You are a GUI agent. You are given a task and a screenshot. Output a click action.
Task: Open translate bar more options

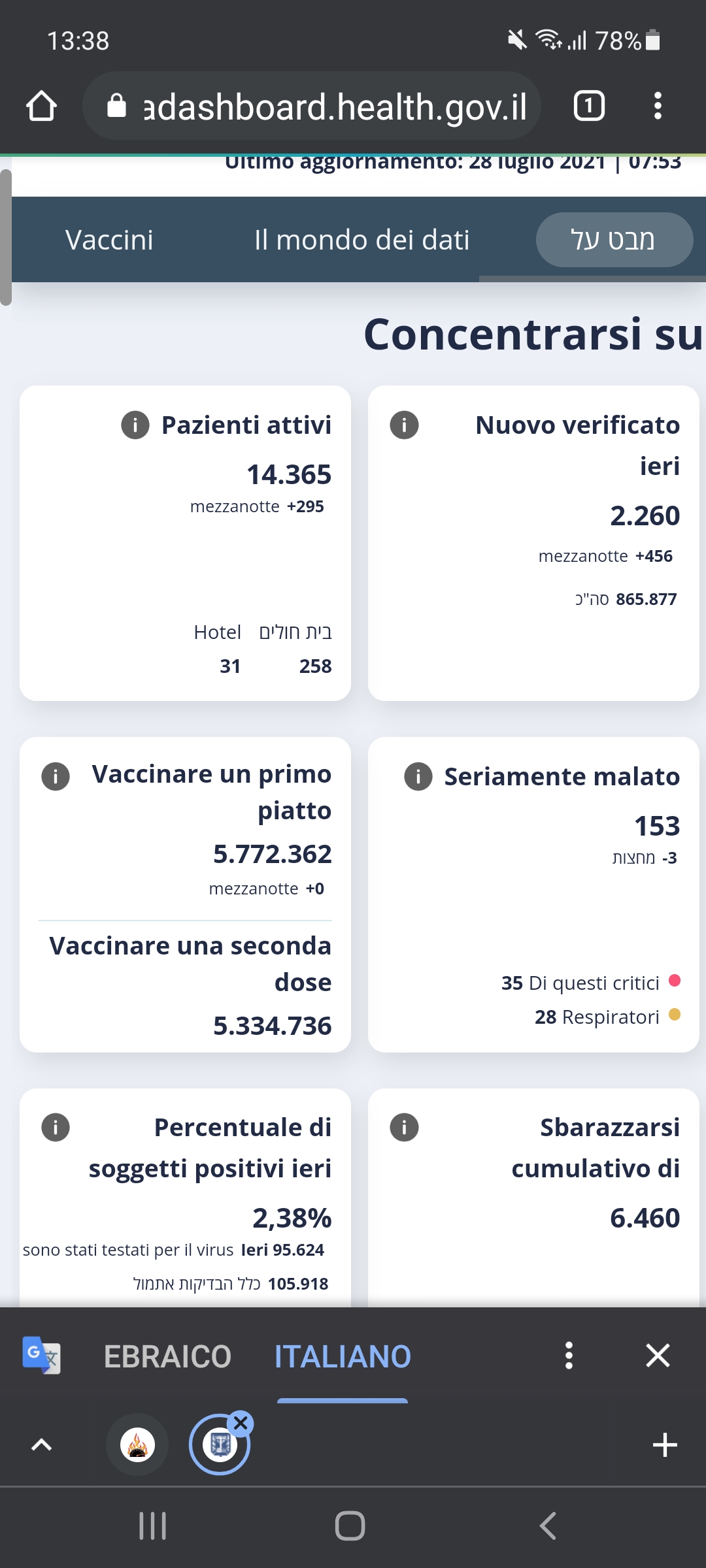click(x=569, y=1356)
